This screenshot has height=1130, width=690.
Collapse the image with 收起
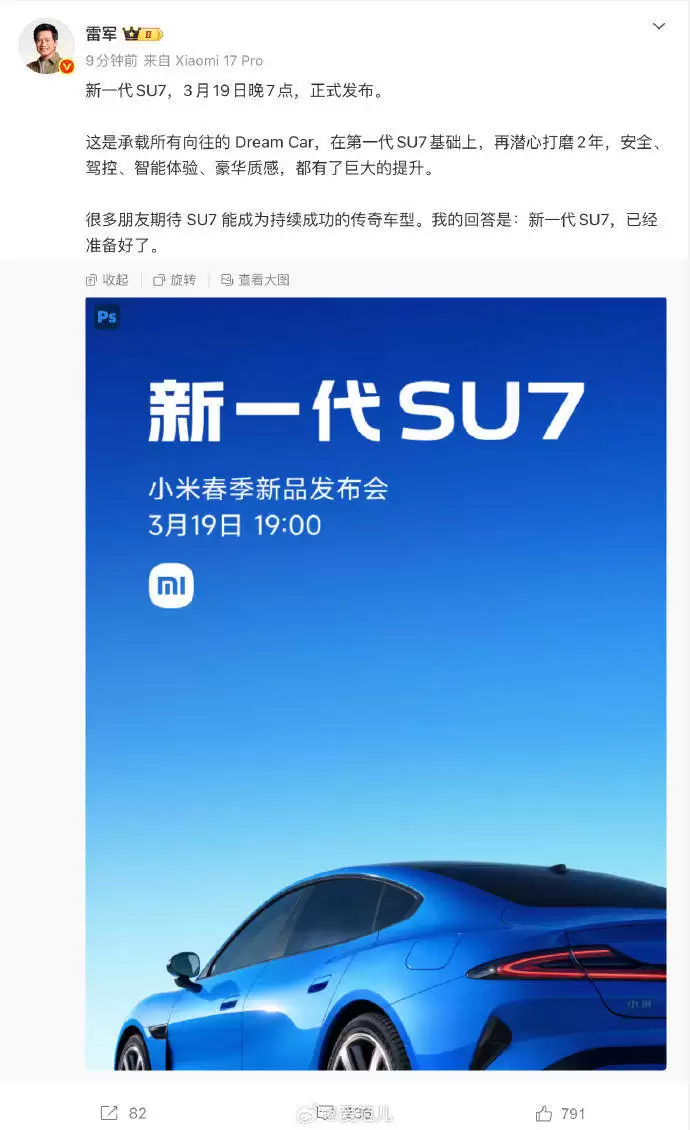pos(108,280)
